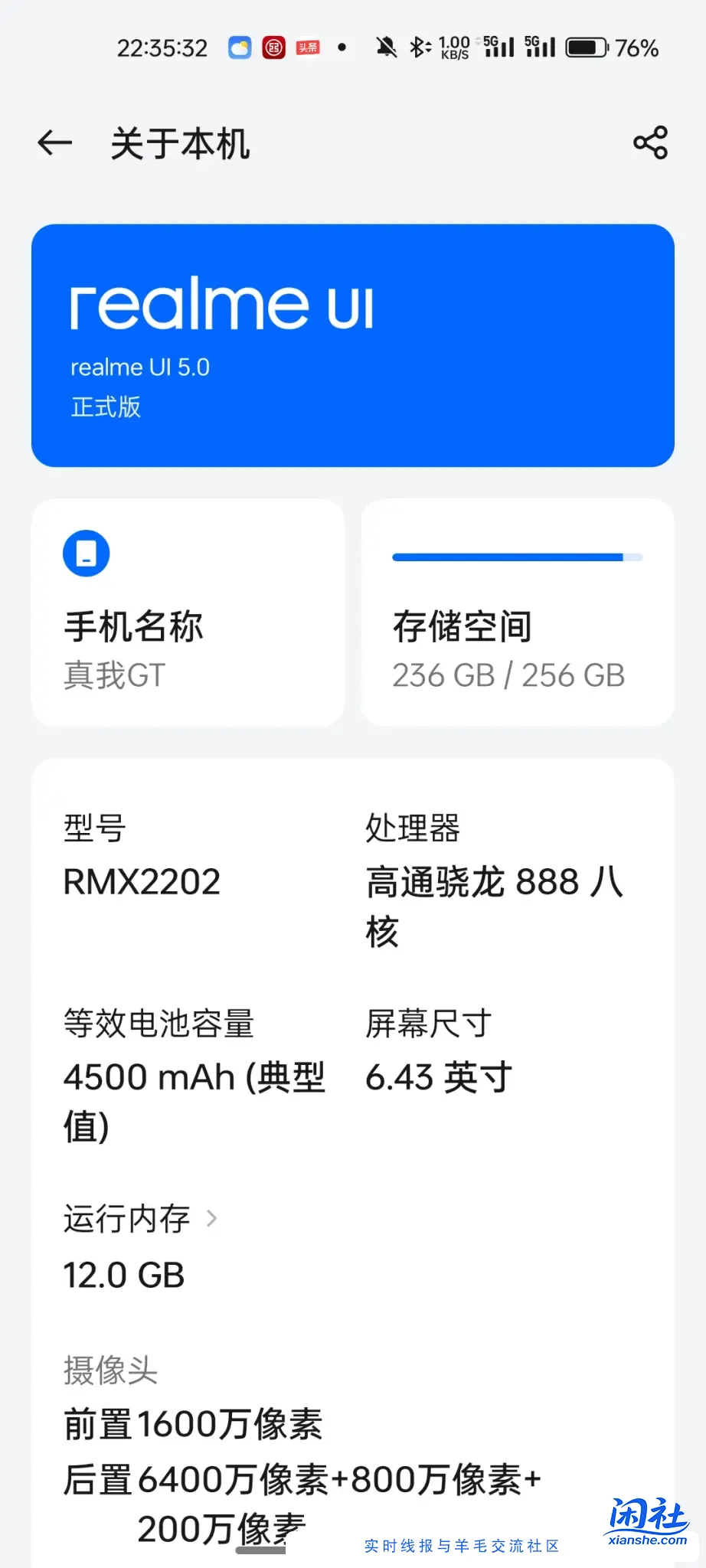706x1568 pixels.
Task: Click the battery icon showing 76%
Action: click(585, 47)
